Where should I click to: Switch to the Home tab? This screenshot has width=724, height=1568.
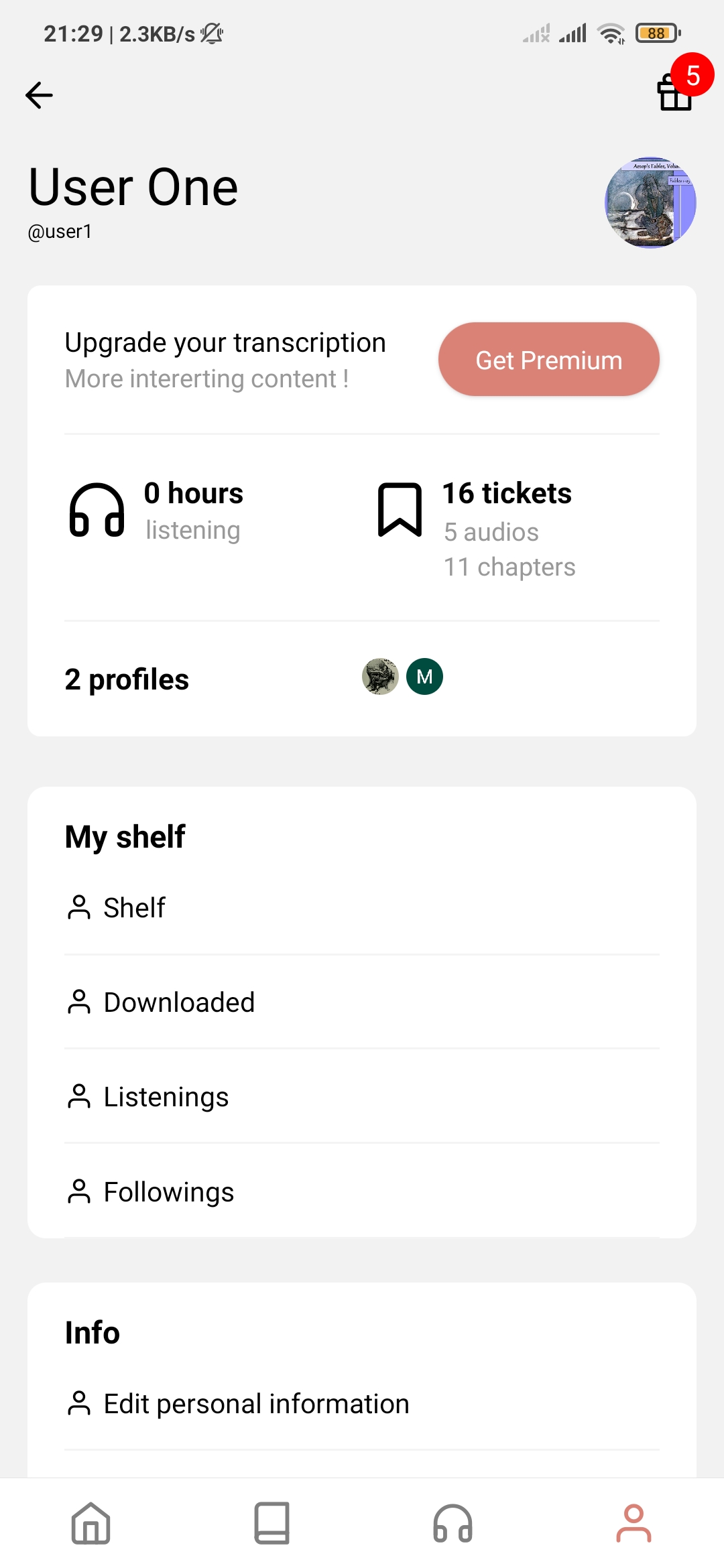90,1523
